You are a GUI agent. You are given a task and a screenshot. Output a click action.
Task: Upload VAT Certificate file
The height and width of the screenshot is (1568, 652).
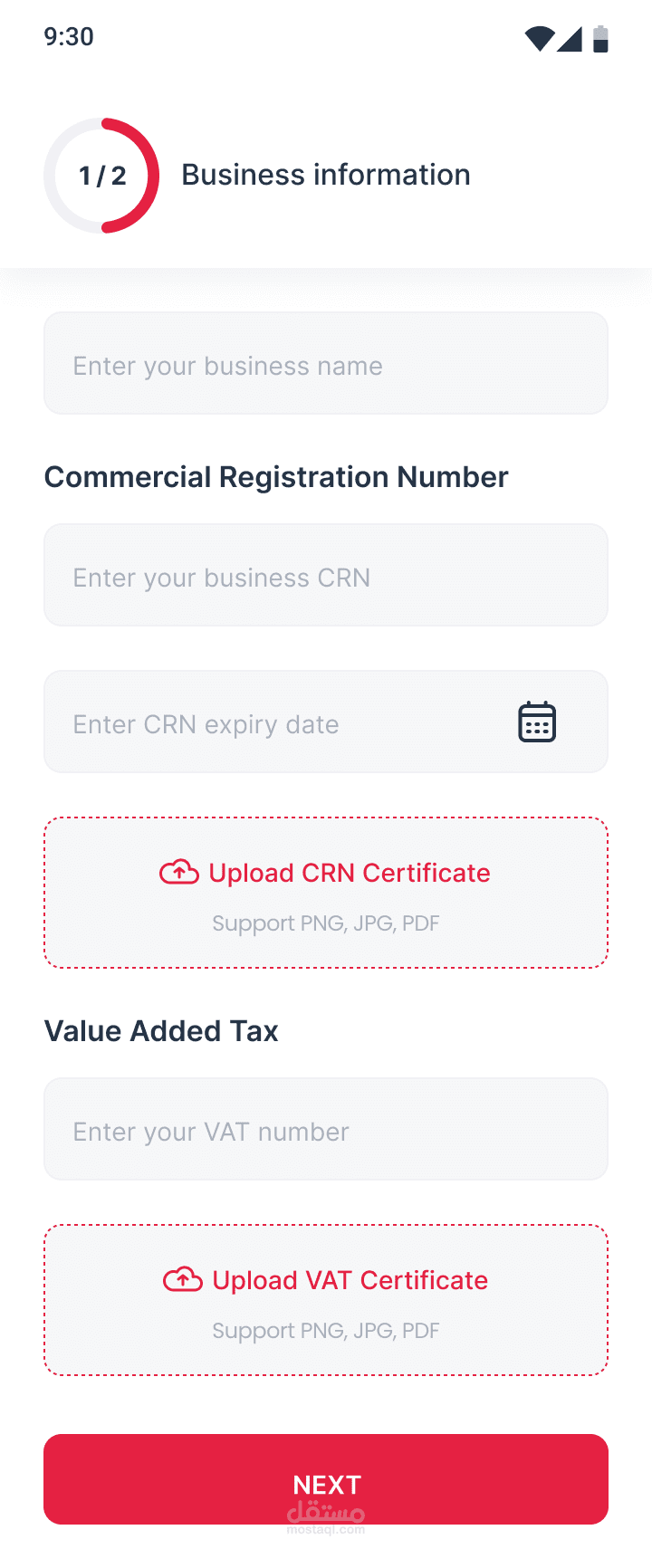click(x=326, y=1300)
